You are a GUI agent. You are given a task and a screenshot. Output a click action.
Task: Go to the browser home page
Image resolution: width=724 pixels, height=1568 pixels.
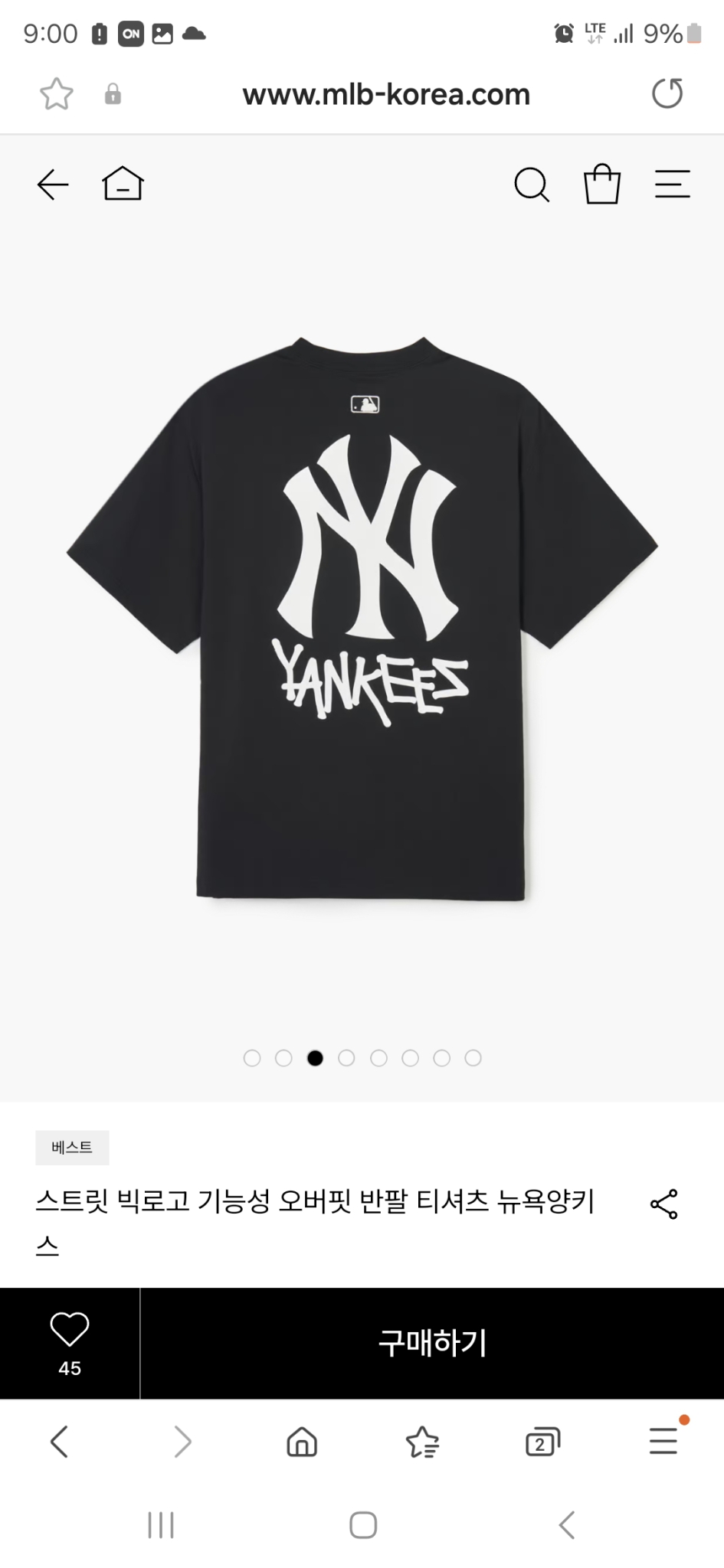pyautogui.click(x=302, y=1443)
